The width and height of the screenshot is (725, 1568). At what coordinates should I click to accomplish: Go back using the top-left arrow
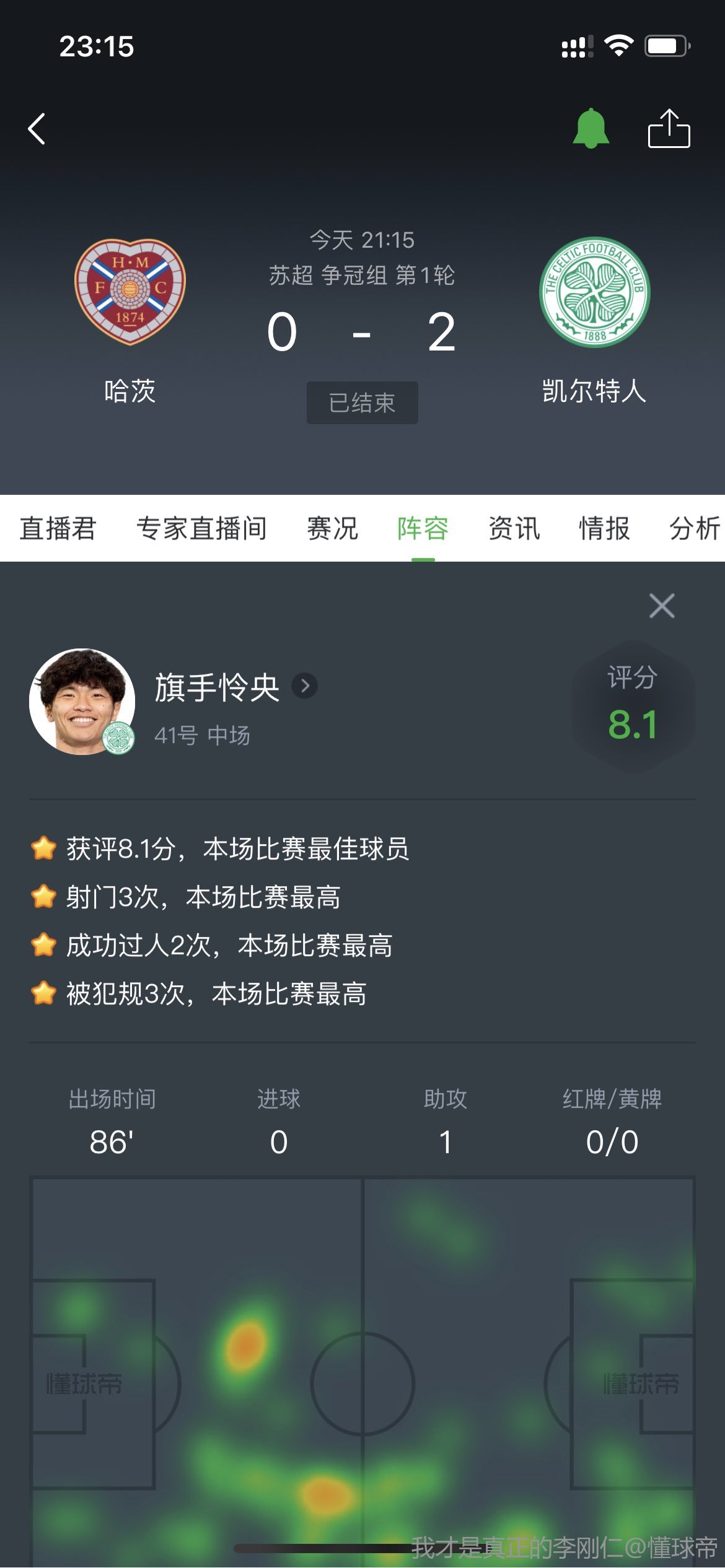click(37, 129)
